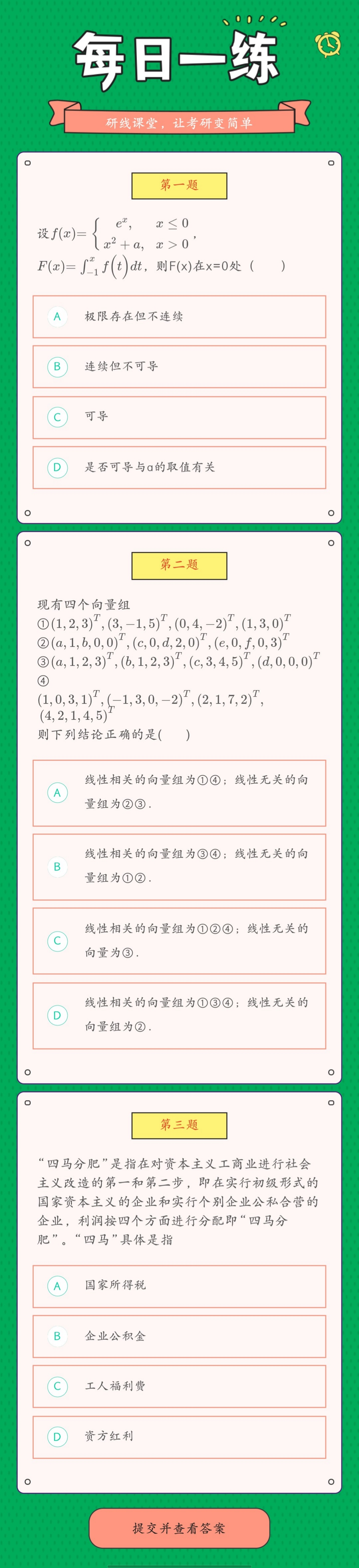Screen dimensions: 359x1568
Task: Select 国家所得税 in question three
Action: click(x=179, y=1286)
